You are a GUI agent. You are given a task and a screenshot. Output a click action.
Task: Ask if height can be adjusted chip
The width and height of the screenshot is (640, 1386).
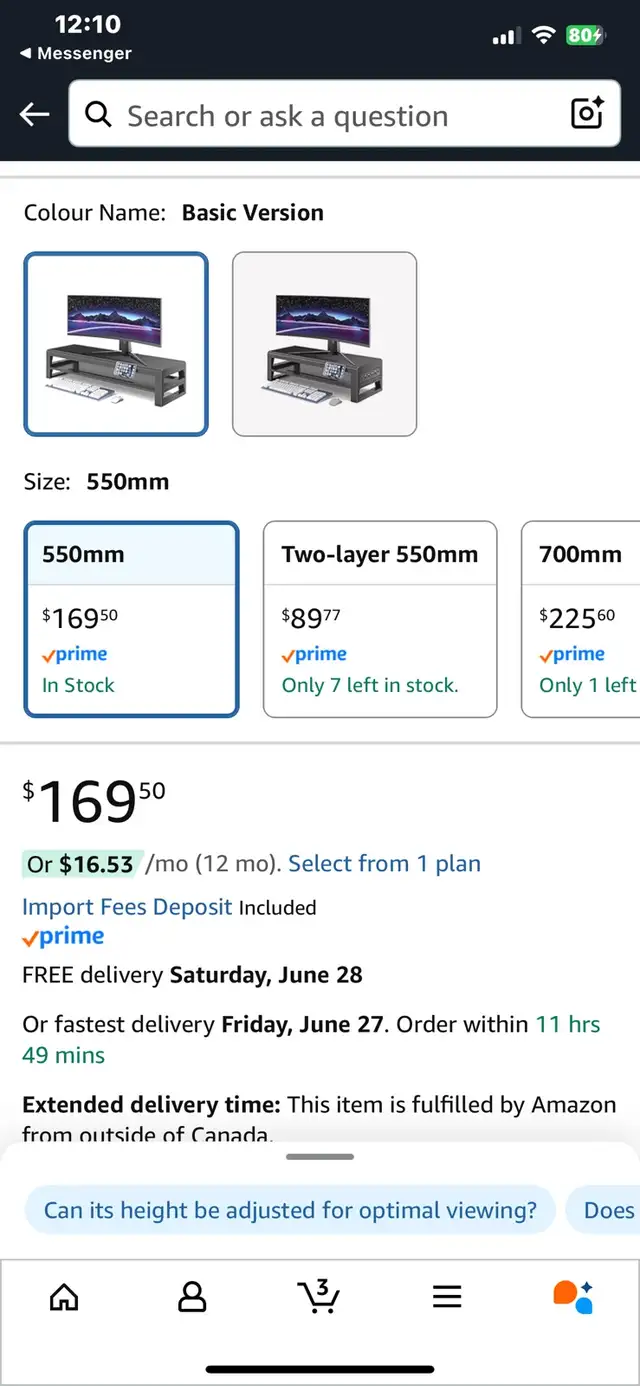tap(290, 1210)
